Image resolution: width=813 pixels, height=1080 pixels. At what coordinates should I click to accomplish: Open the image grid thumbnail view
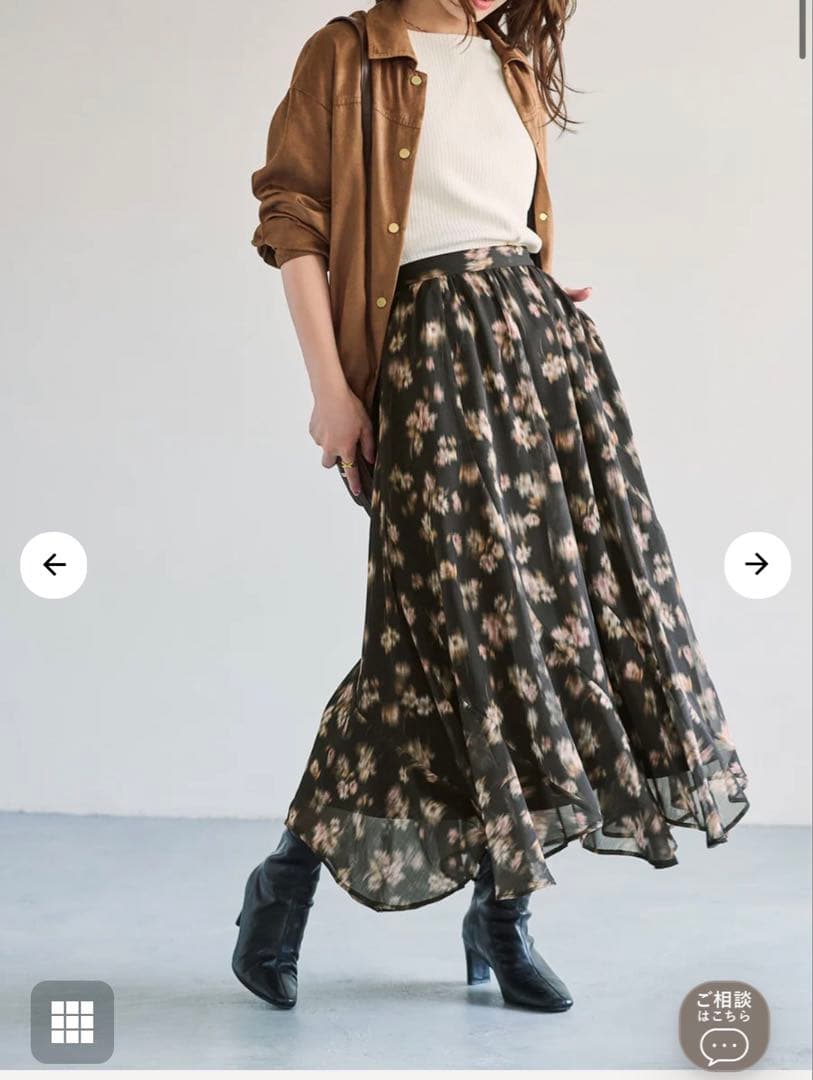[72, 1021]
